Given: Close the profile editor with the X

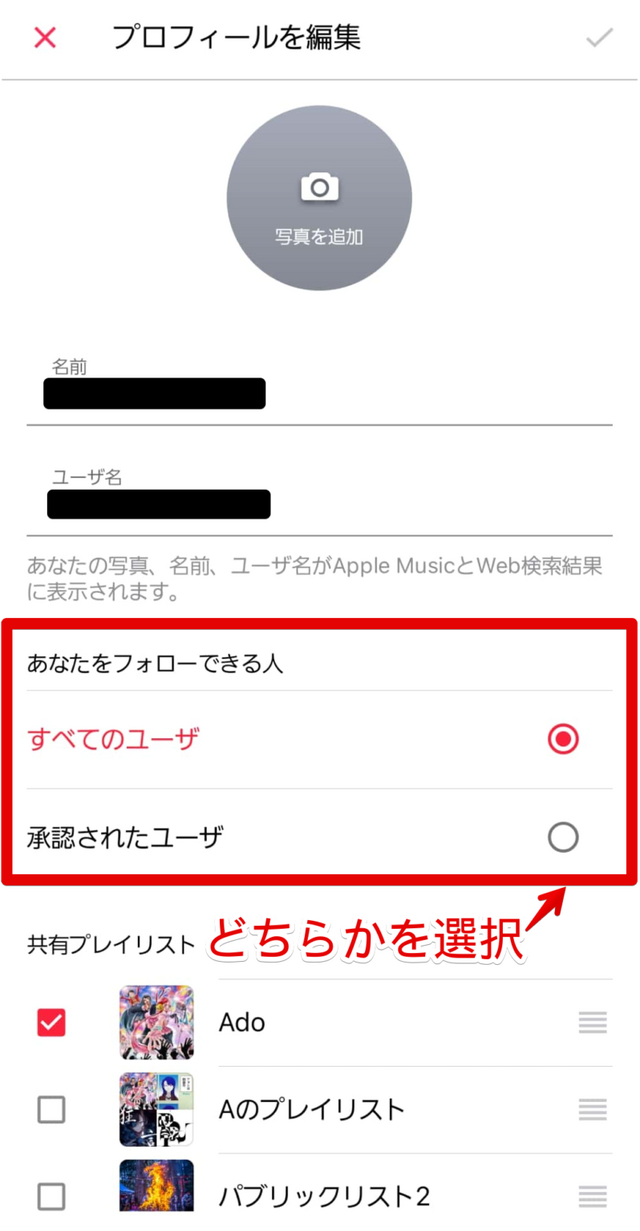Looking at the screenshot, I should pyautogui.click(x=45, y=39).
